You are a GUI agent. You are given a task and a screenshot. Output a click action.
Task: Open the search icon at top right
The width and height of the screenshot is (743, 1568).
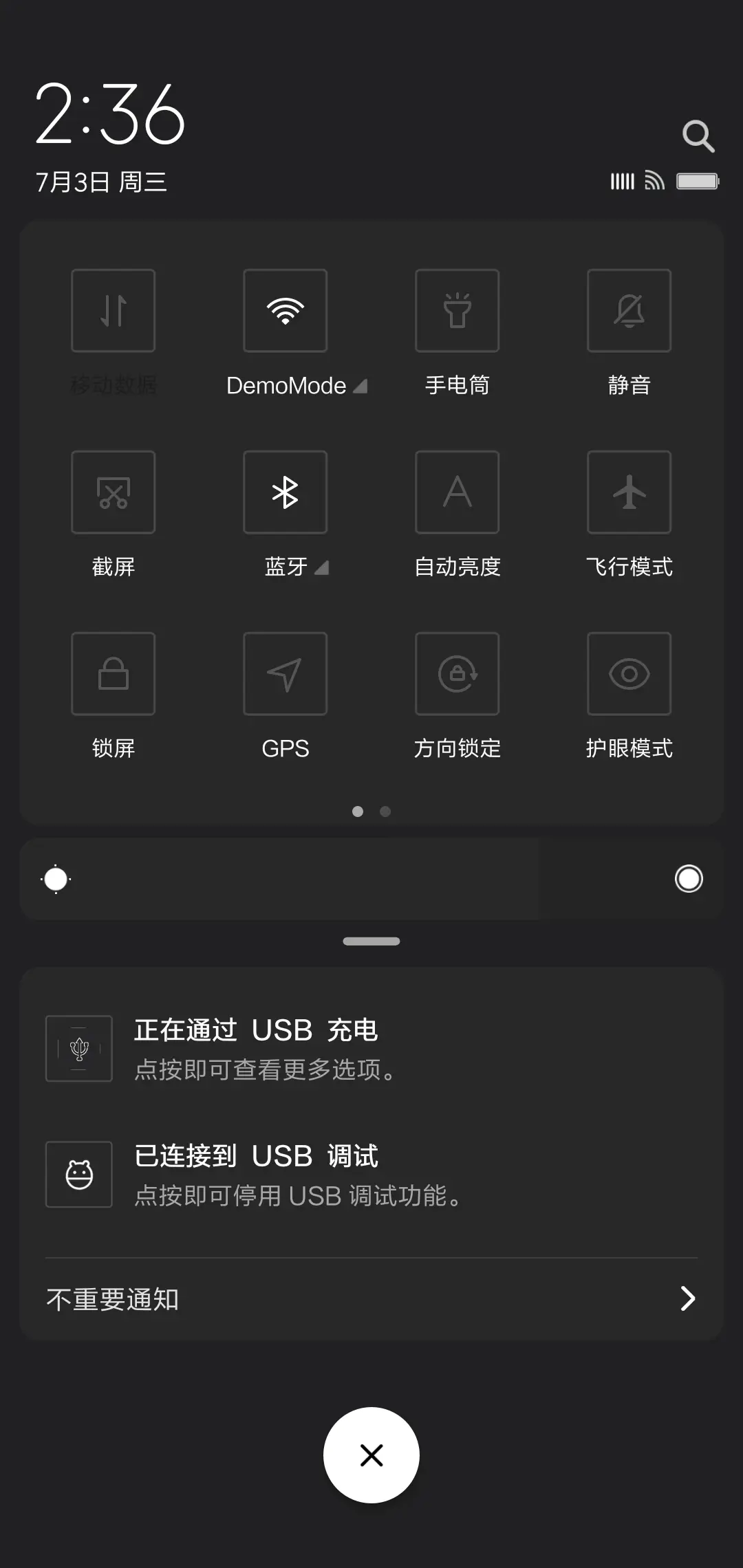[699, 135]
